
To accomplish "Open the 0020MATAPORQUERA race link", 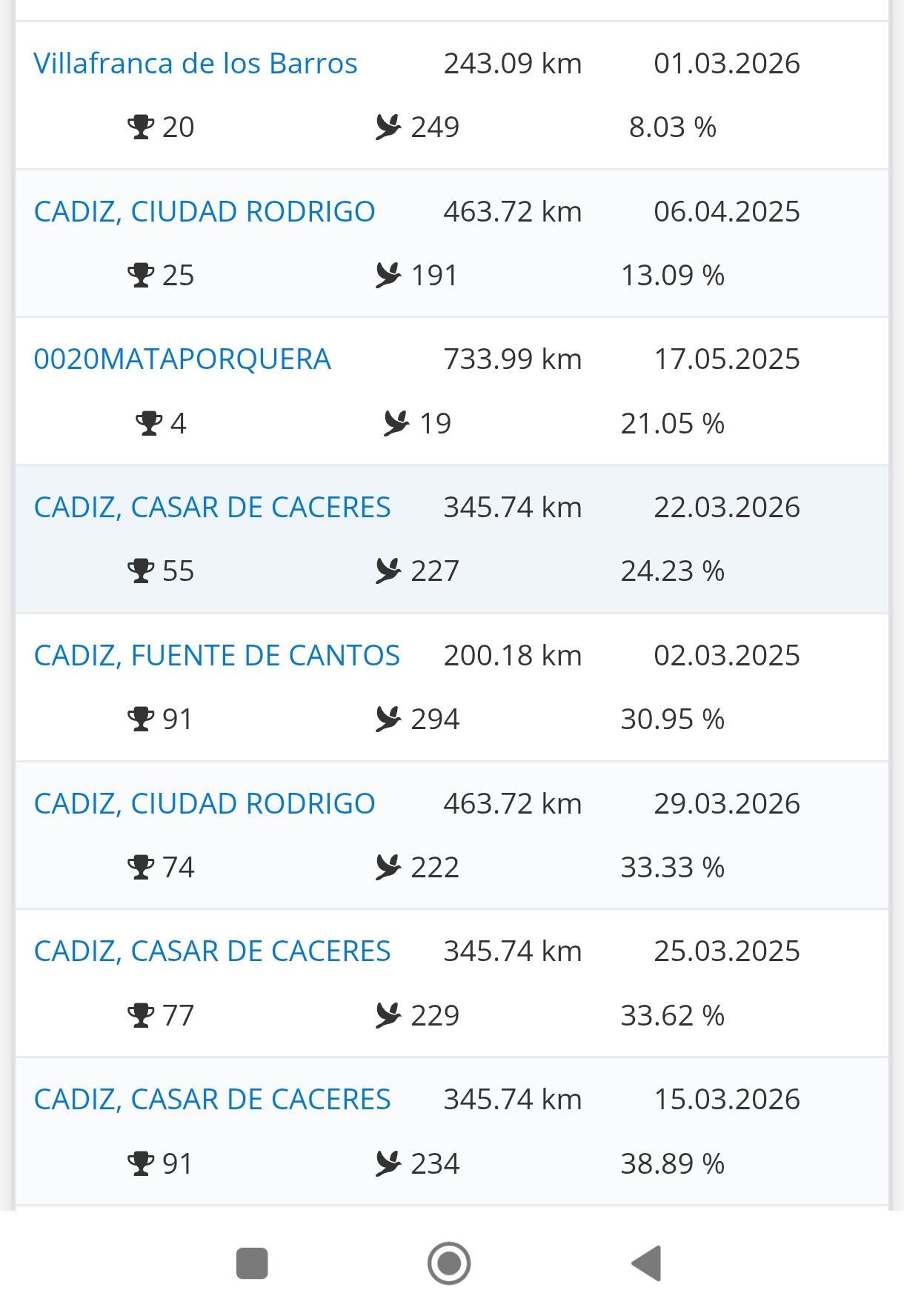I will click(x=182, y=359).
